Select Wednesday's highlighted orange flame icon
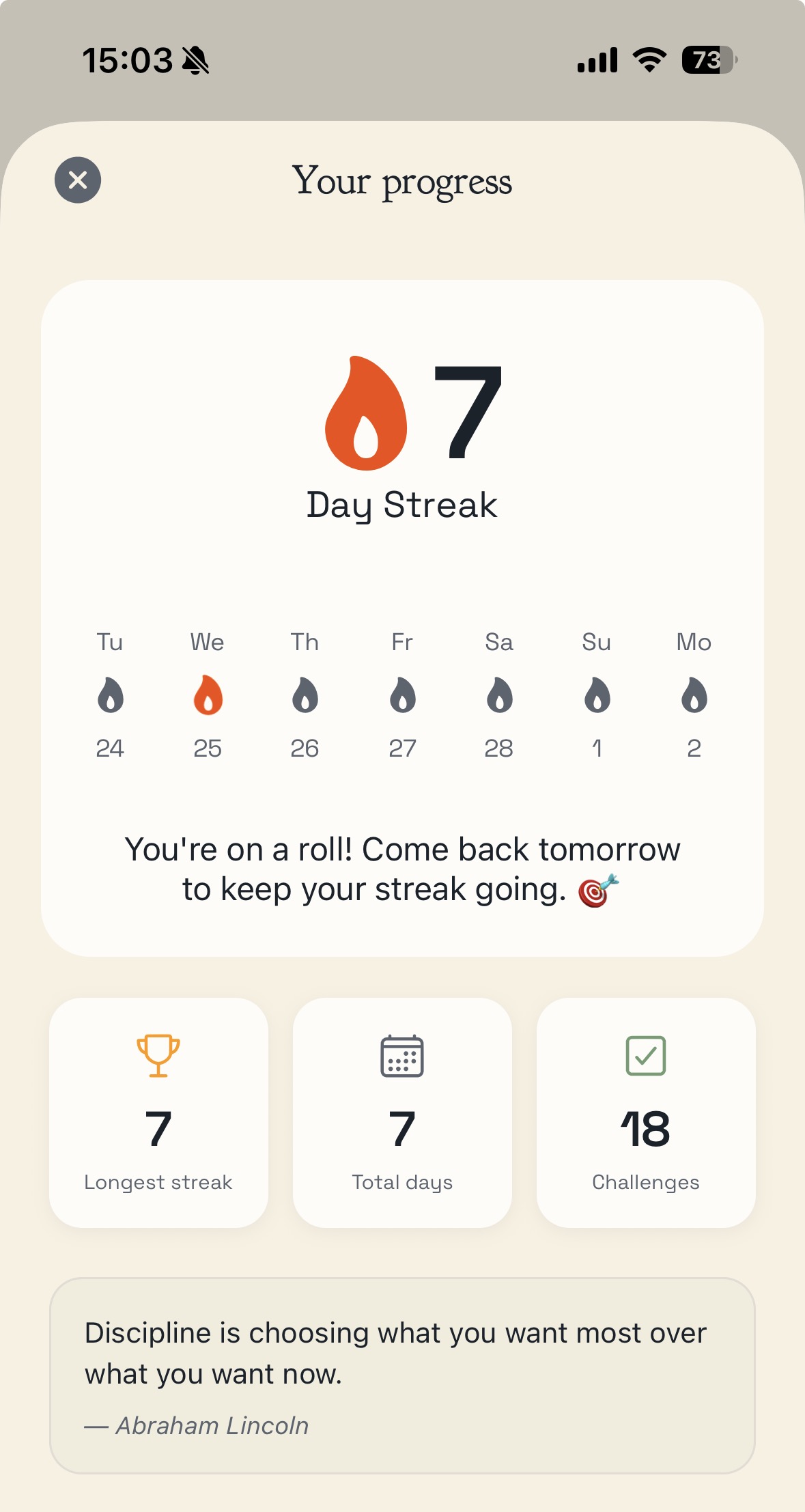The image size is (805, 1512). pos(208,695)
